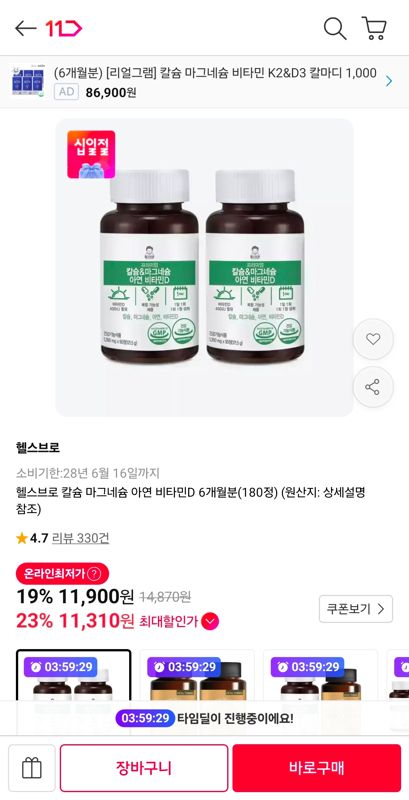Open the search magnifier icon

click(x=335, y=29)
